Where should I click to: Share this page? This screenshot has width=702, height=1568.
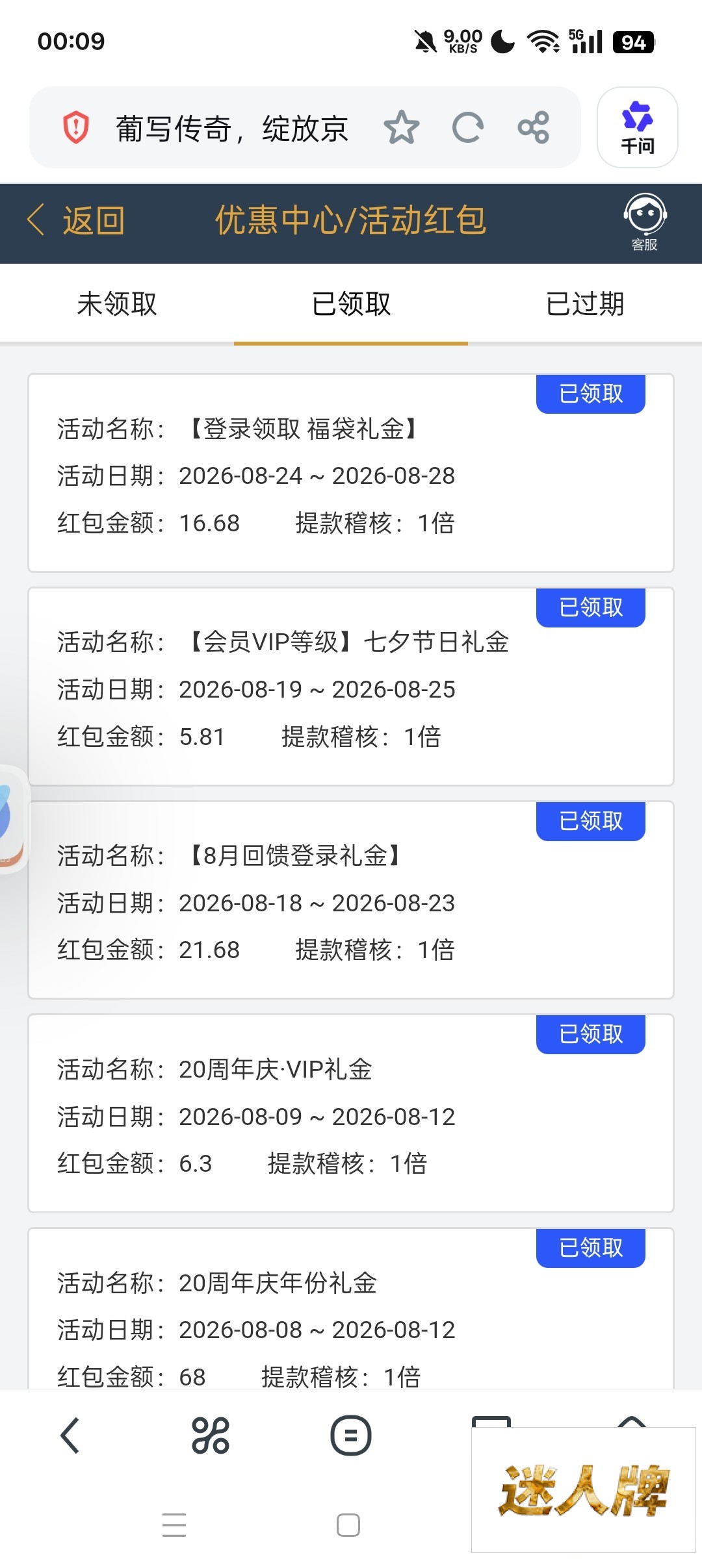pos(534,127)
